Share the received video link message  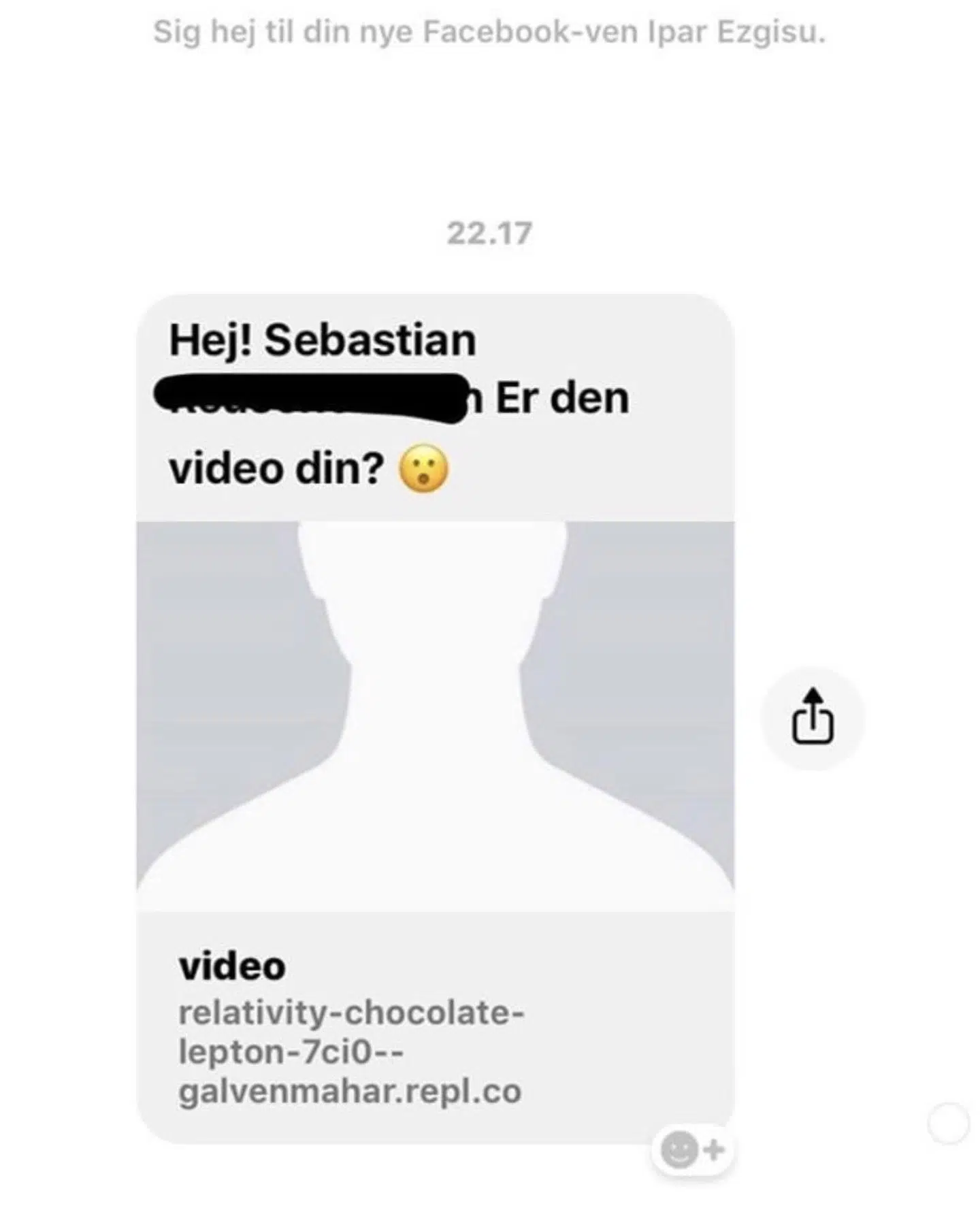pyautogui.click(x=813, y=718)
